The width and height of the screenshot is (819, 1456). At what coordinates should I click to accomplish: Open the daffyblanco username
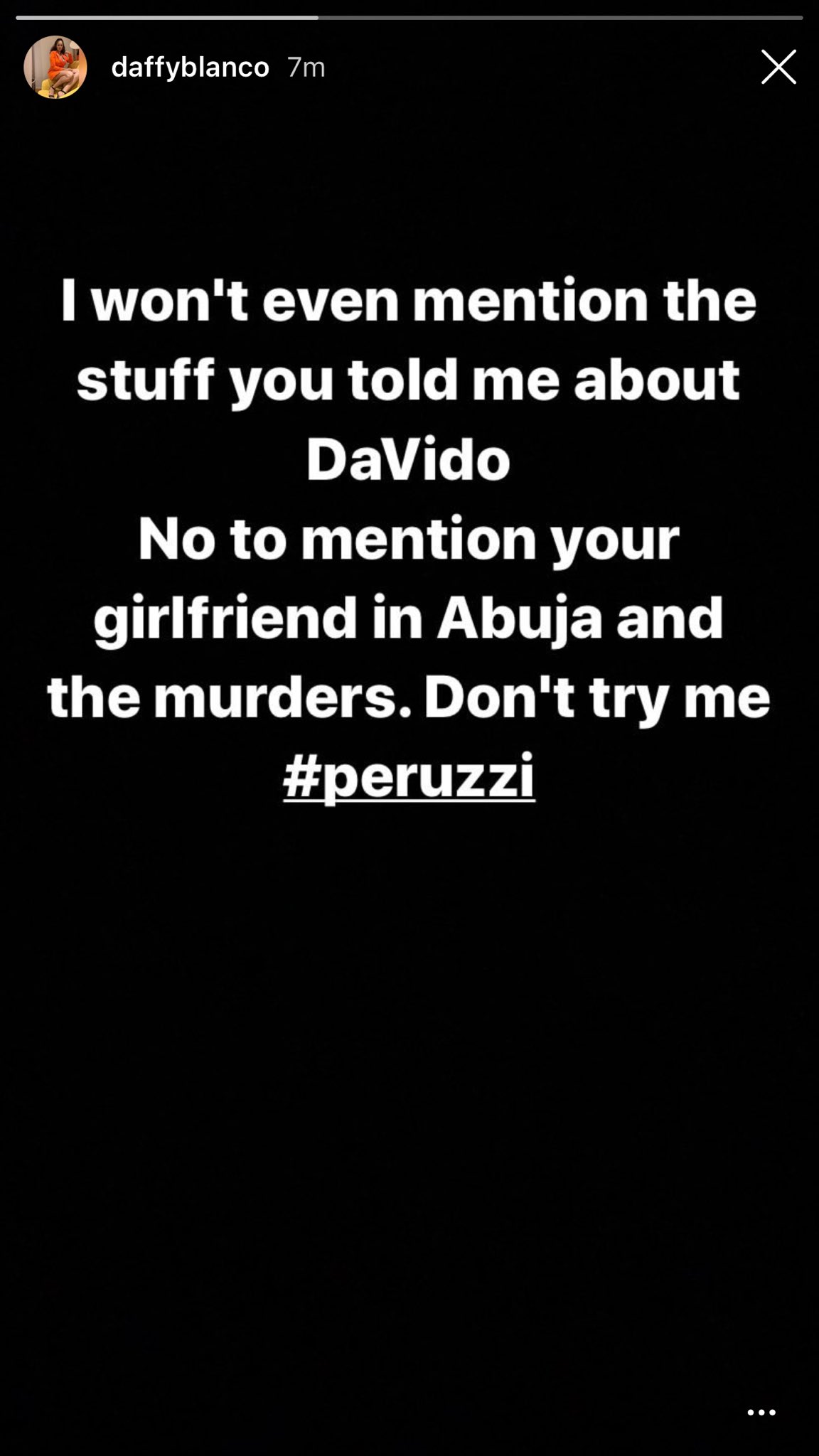(190, 68)
